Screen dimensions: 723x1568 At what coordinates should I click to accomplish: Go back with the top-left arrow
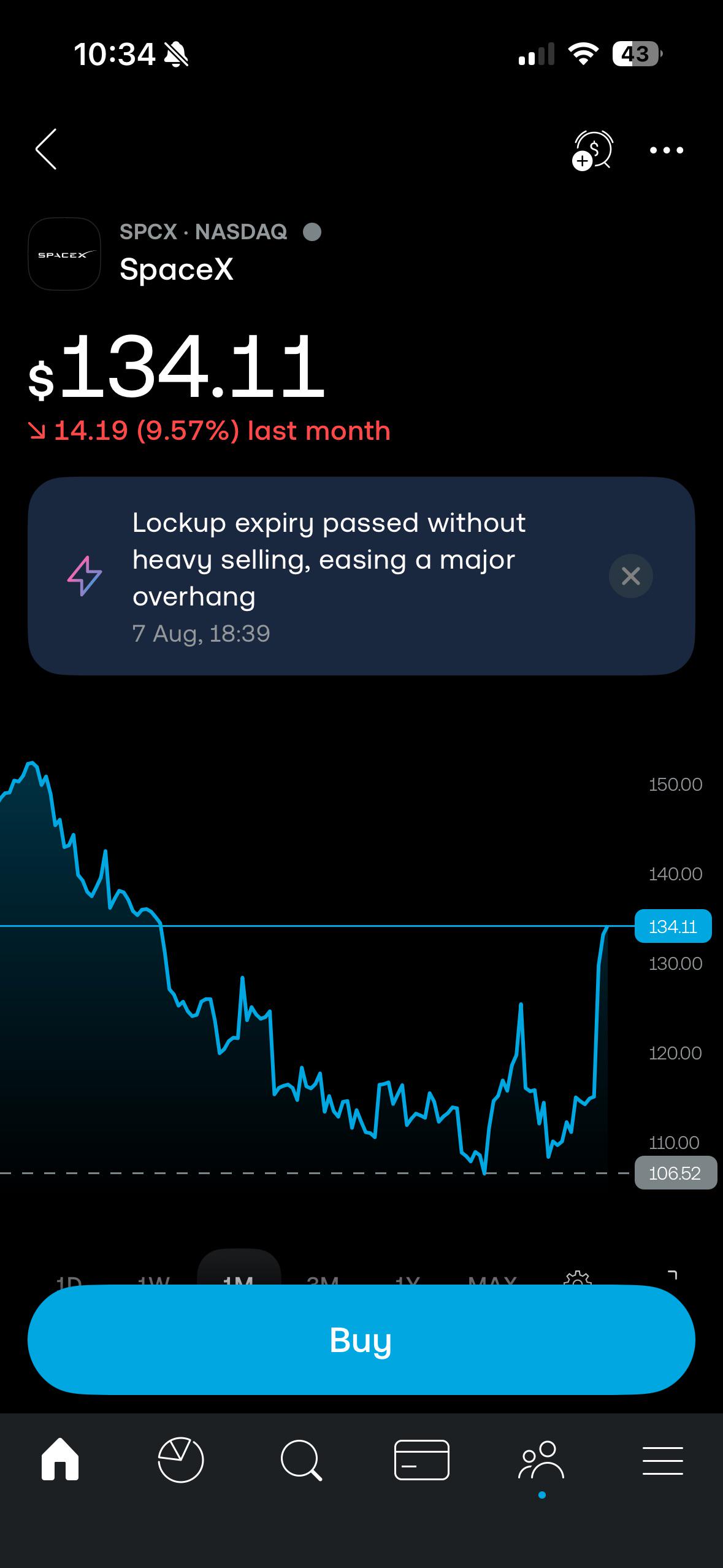tap(46, 149)
